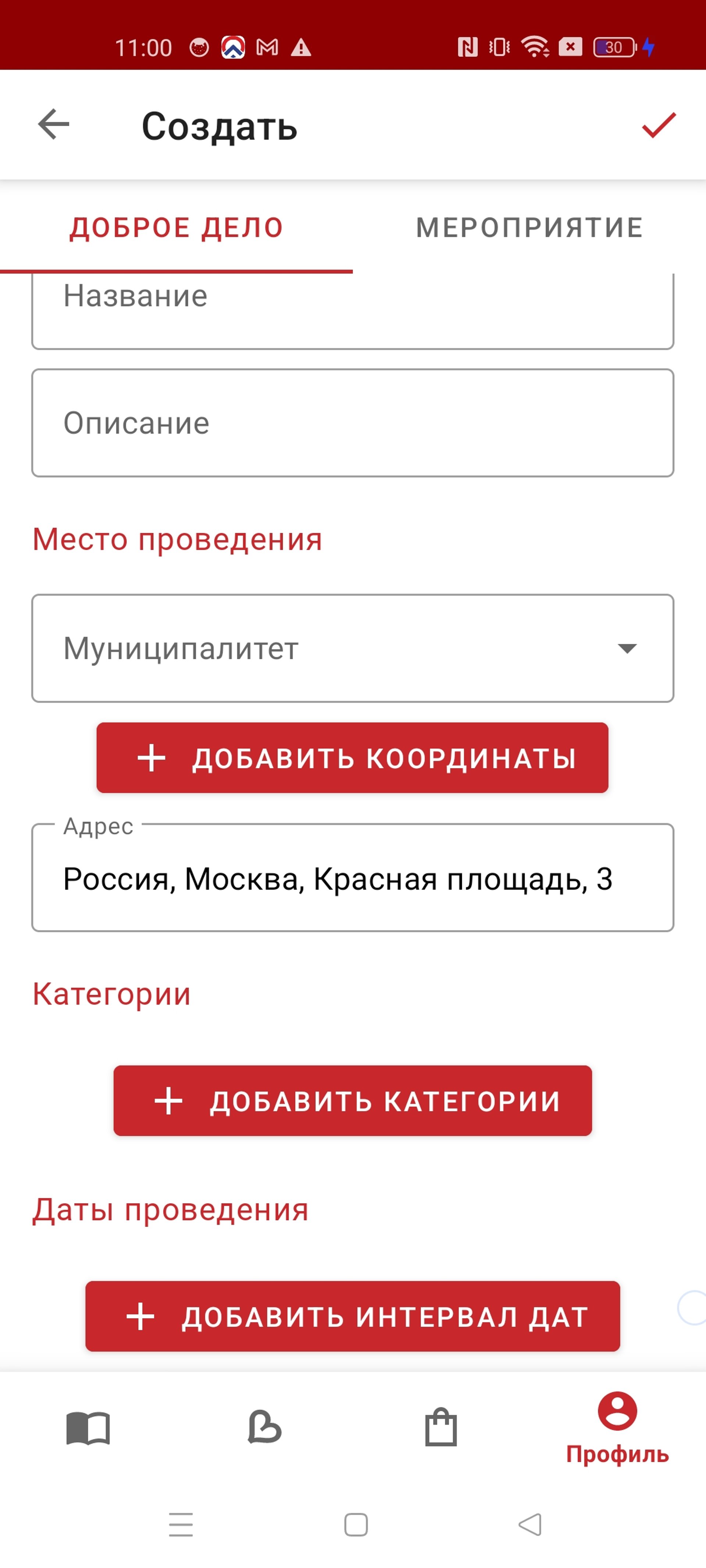Tap the Название field
Viewport: 706px width, 1568px height.
(353, 311)
